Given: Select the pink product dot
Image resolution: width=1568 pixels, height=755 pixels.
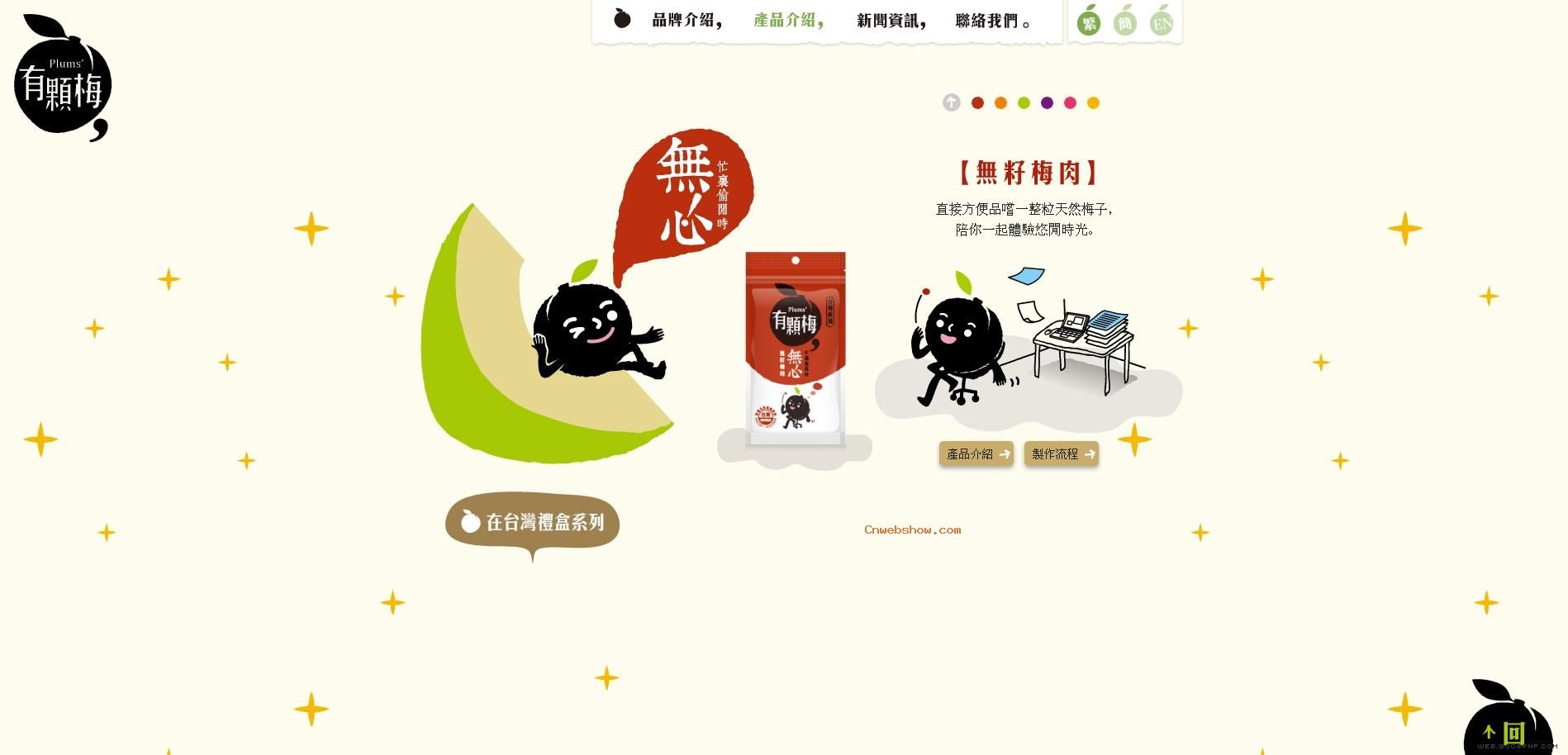Looking at the screenshot, I should (x=1070, y=102).
